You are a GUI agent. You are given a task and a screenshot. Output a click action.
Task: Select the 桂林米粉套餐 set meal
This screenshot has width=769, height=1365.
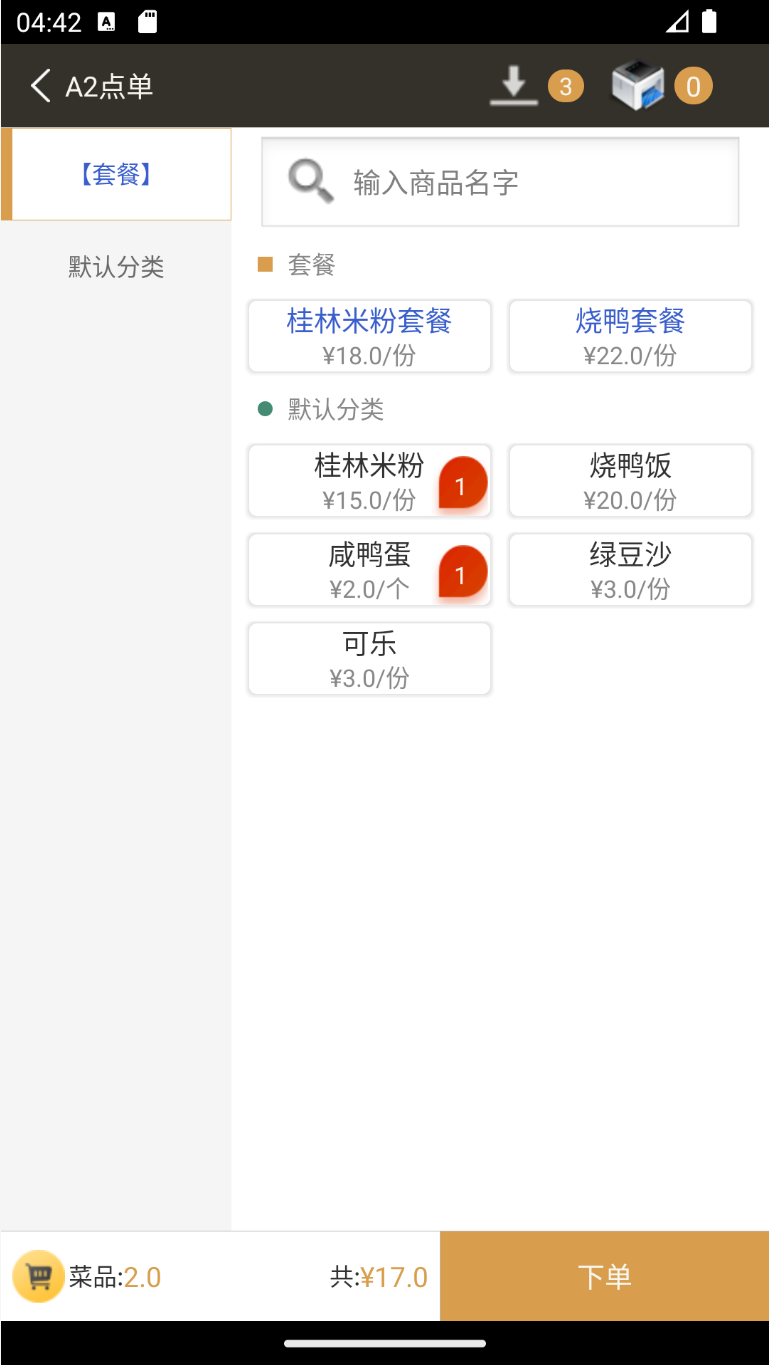point(369,336)
